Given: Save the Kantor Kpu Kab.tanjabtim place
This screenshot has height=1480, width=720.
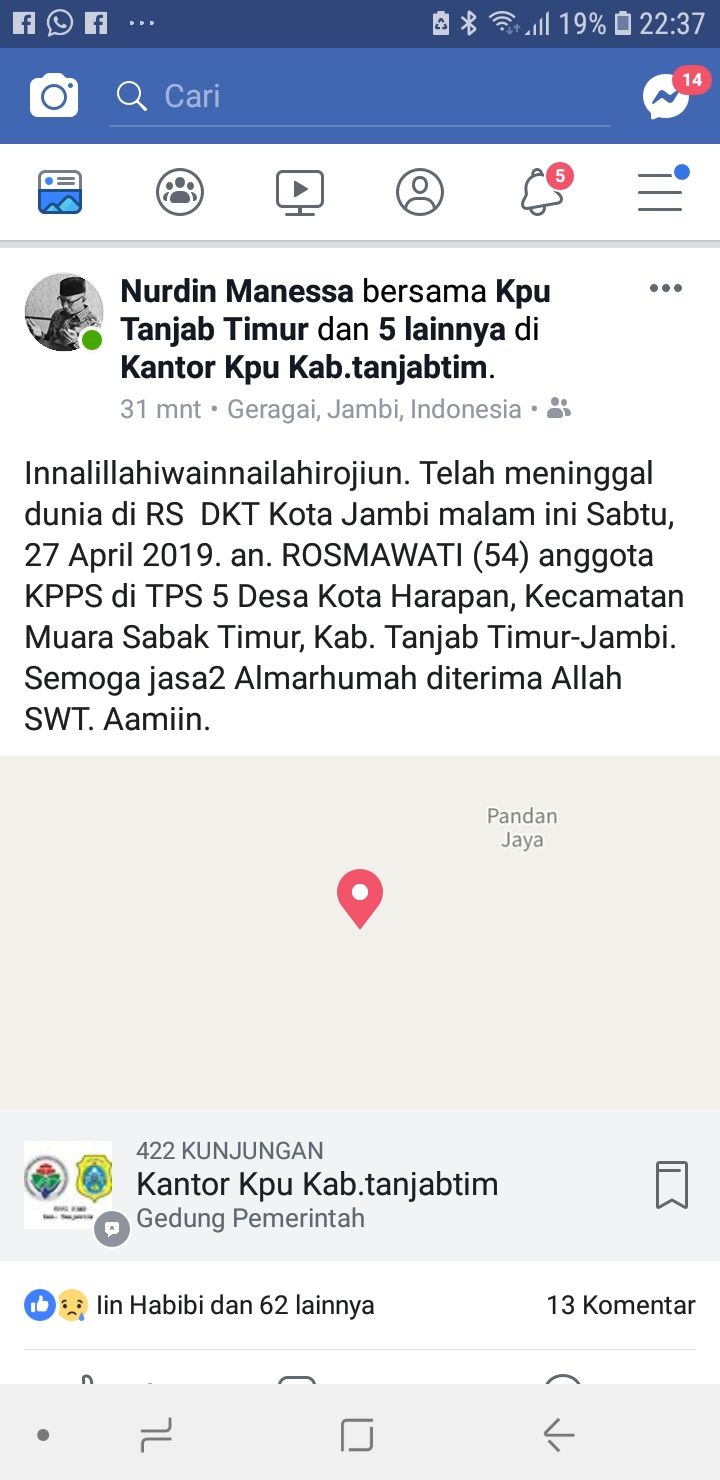Looking at the screenshot, I should (x=671, y=1185).
